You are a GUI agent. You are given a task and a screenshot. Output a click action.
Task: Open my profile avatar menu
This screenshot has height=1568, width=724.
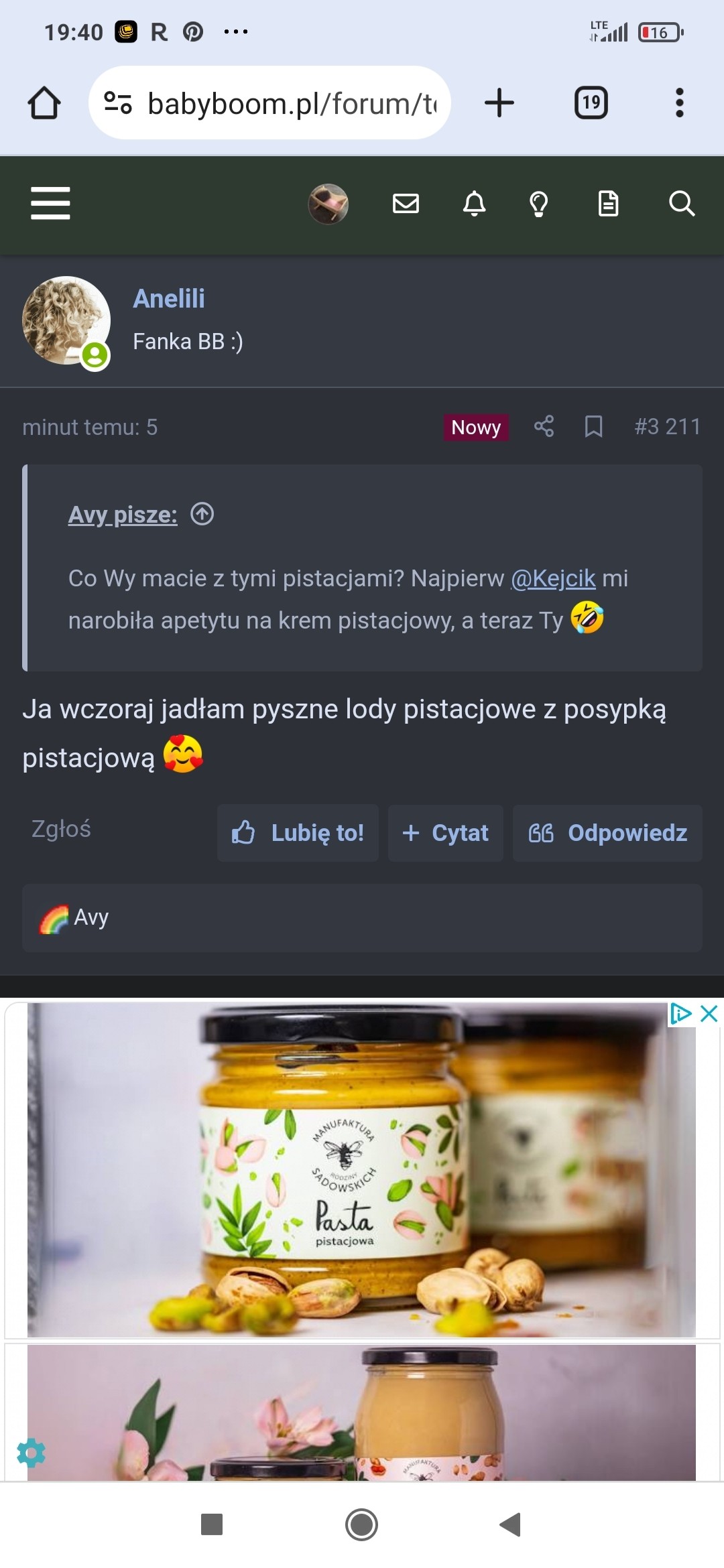(x=328, y=203)
